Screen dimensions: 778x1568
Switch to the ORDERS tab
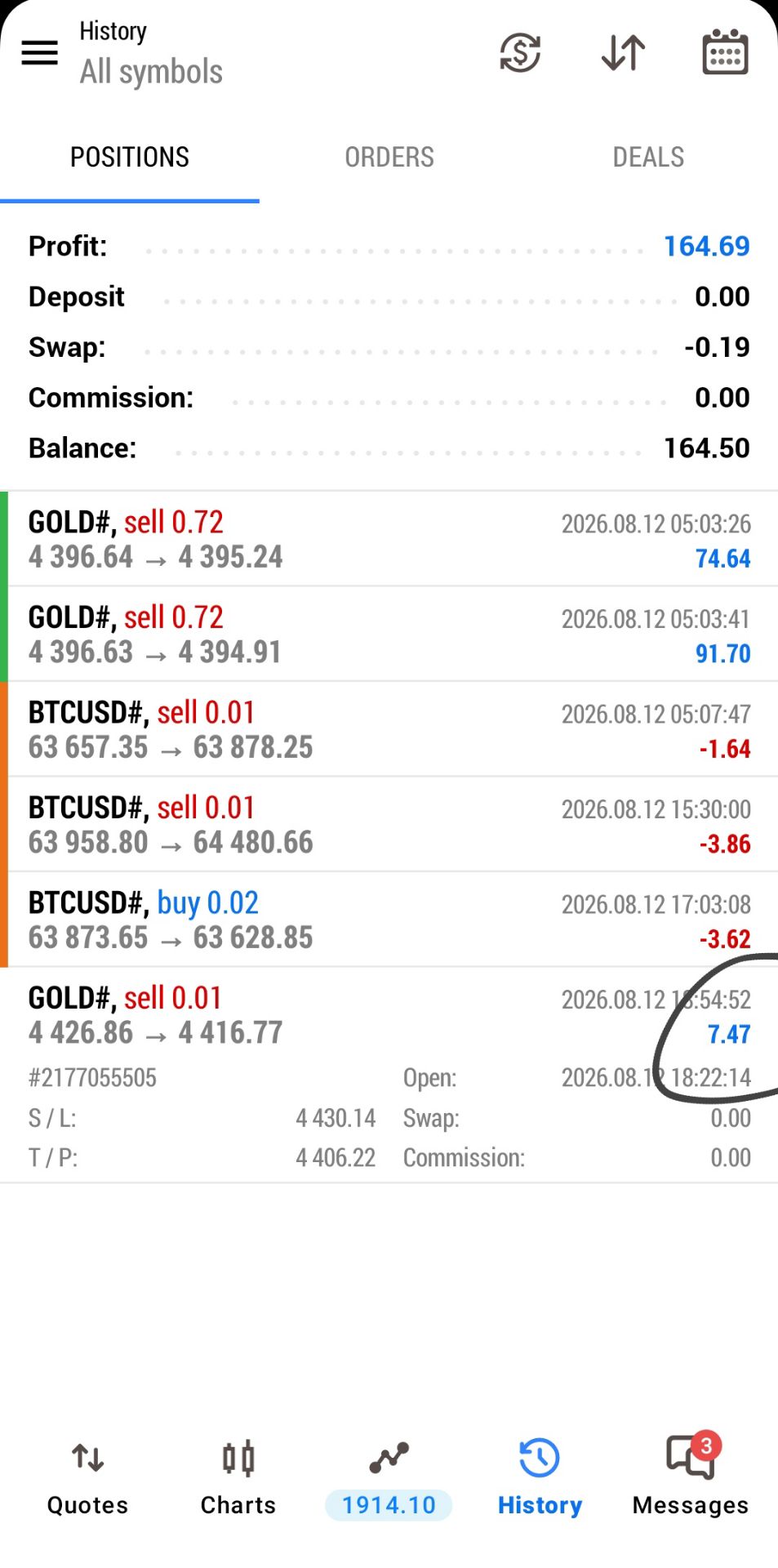click(389, 157)
